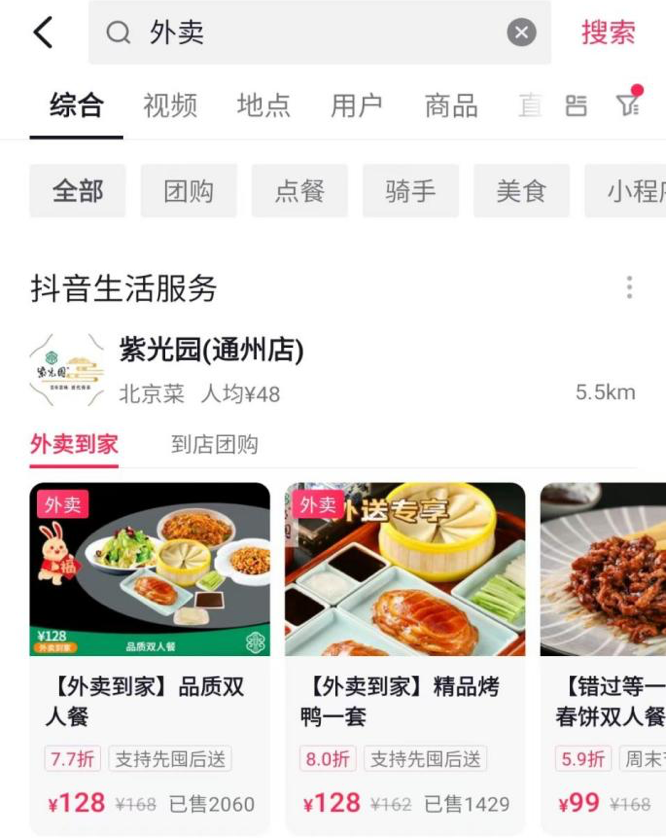Open the 品质双人餐 takeout deal
Viewport: 666px width, 838px height.
point(150,650)
